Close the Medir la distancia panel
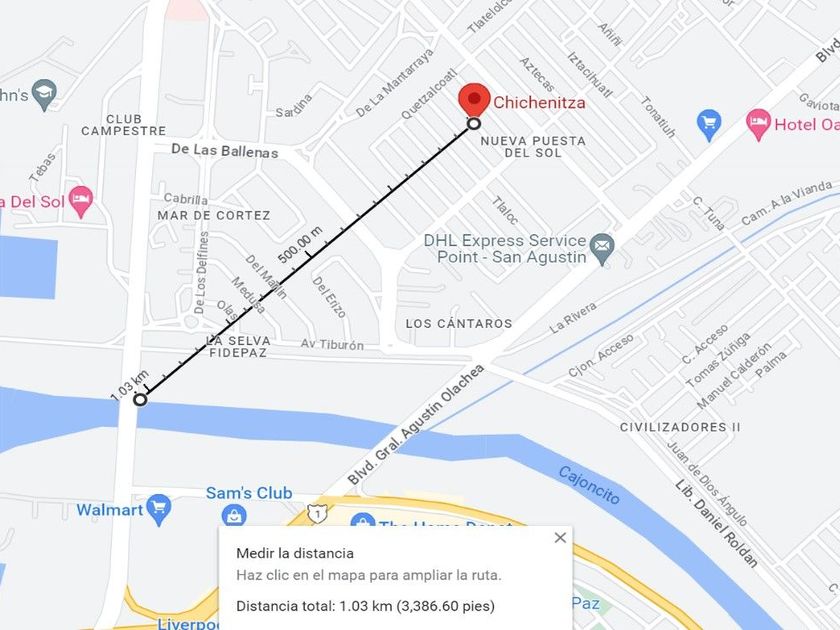This screenshot has height=630, width=840. (x=560, y=537)
